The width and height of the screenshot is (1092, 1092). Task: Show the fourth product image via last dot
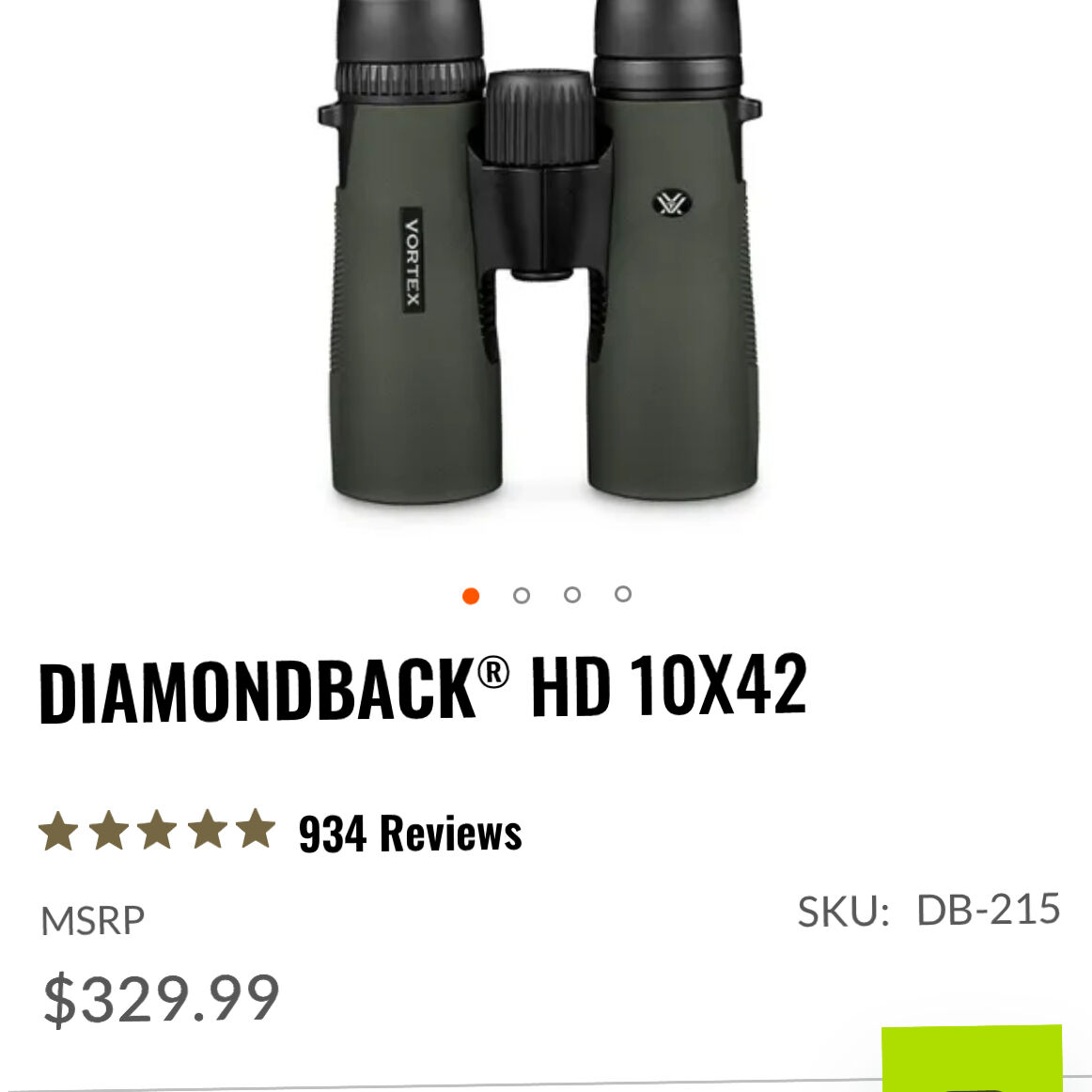pyautogui.click(x=623, y=594)
